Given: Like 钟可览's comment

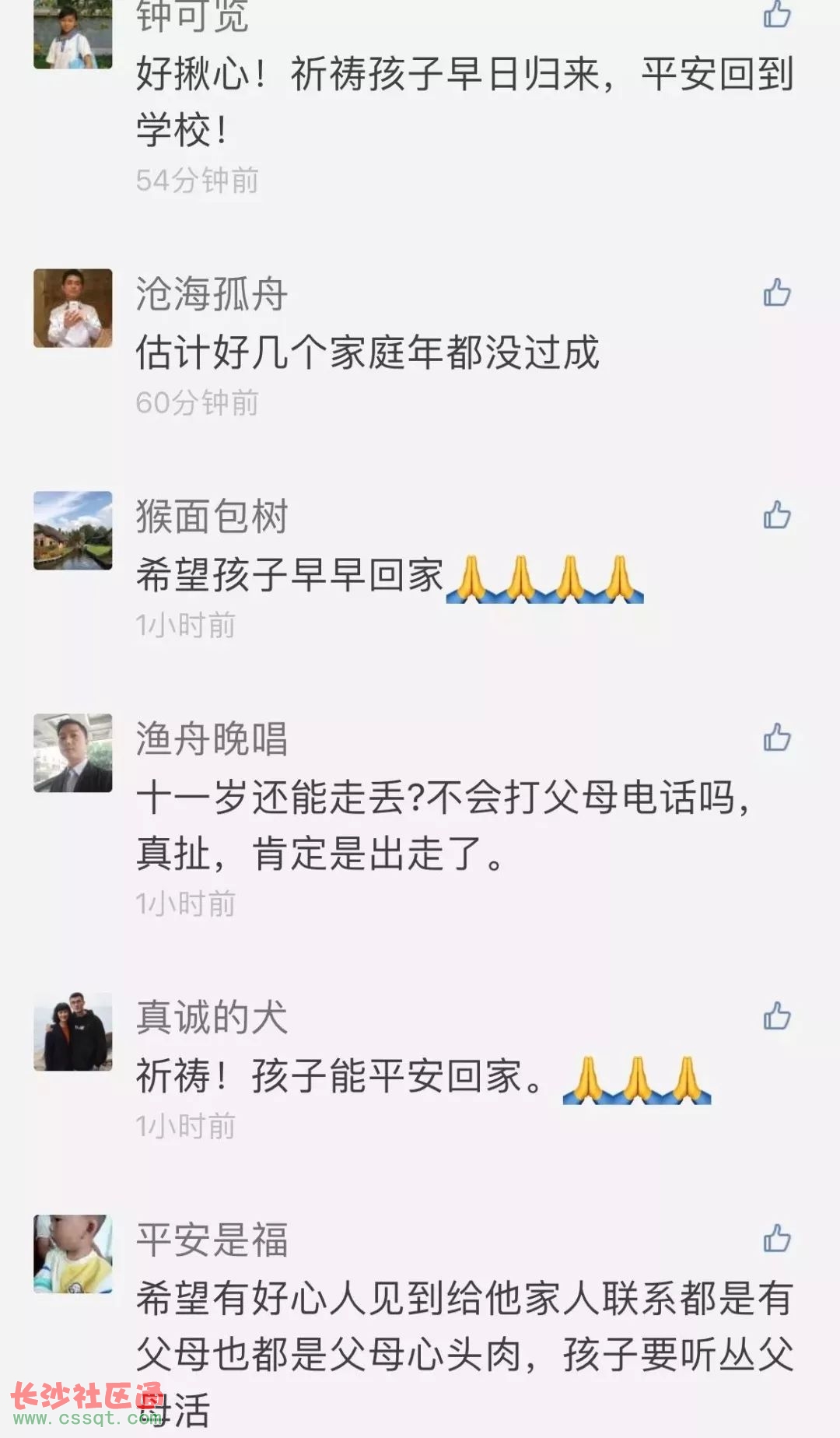Looking at the screenshot, I should coord(777,13).
